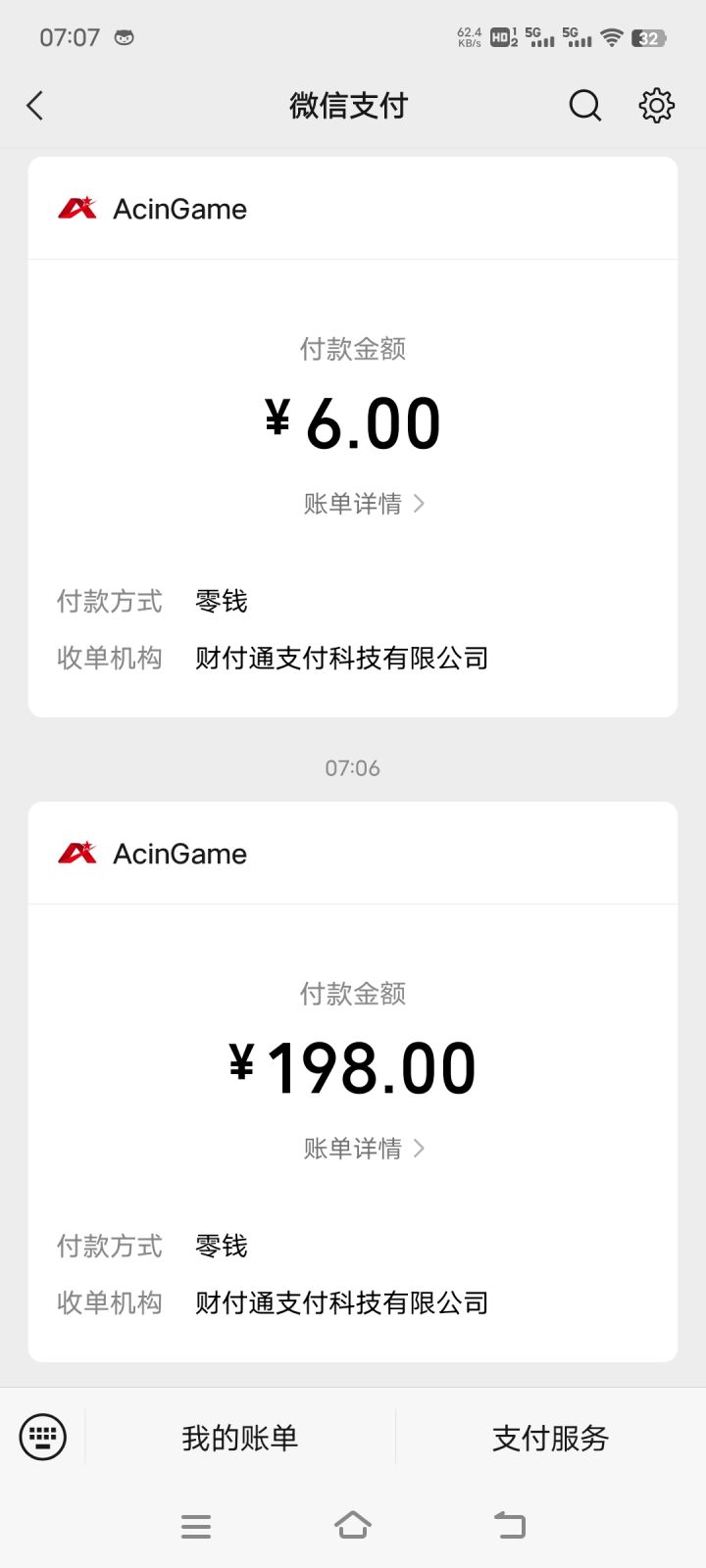Tap the Wi-Fi icon in the status bar

tap(609, 37)
